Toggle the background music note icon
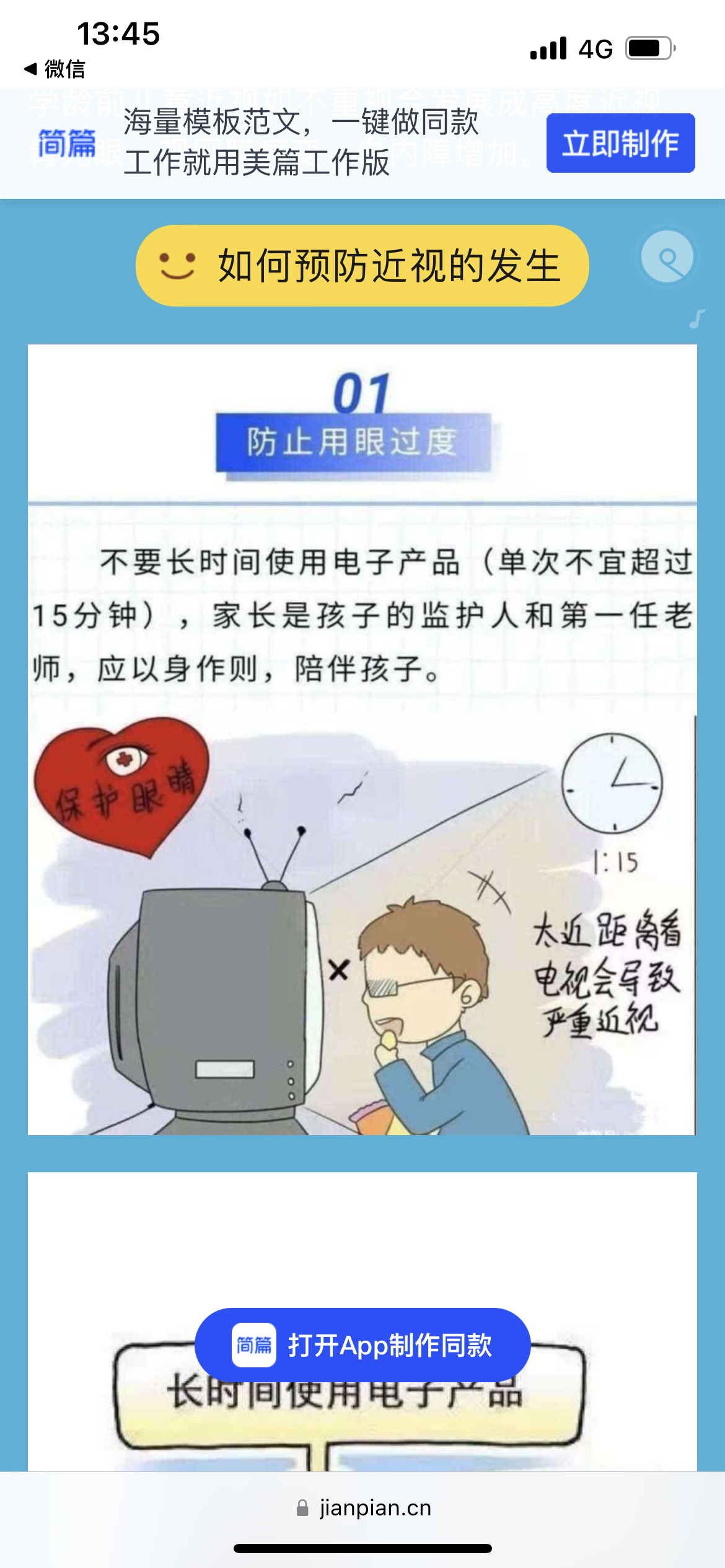 [x=697, y=319]
